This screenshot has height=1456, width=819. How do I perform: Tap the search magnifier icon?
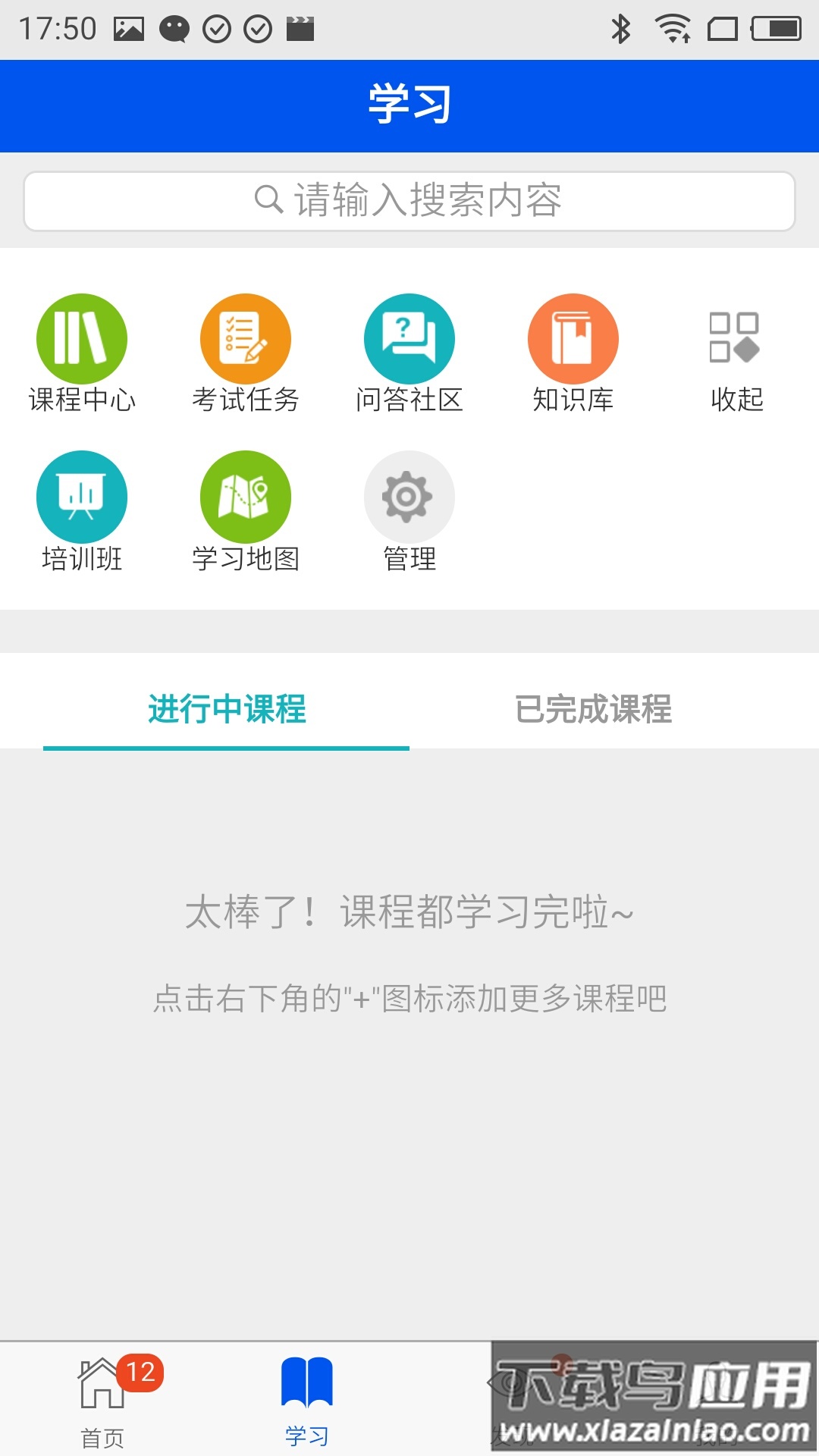267,199
